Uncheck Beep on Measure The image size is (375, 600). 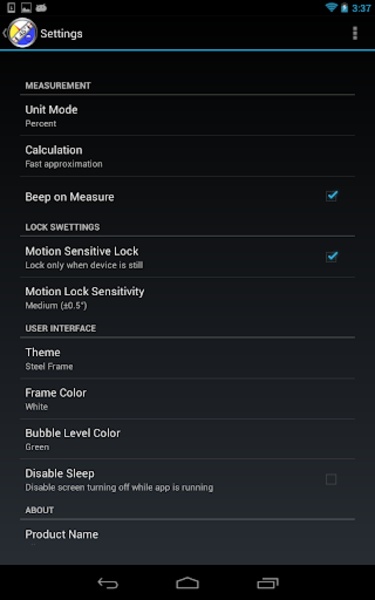click(x=331, y=196)
